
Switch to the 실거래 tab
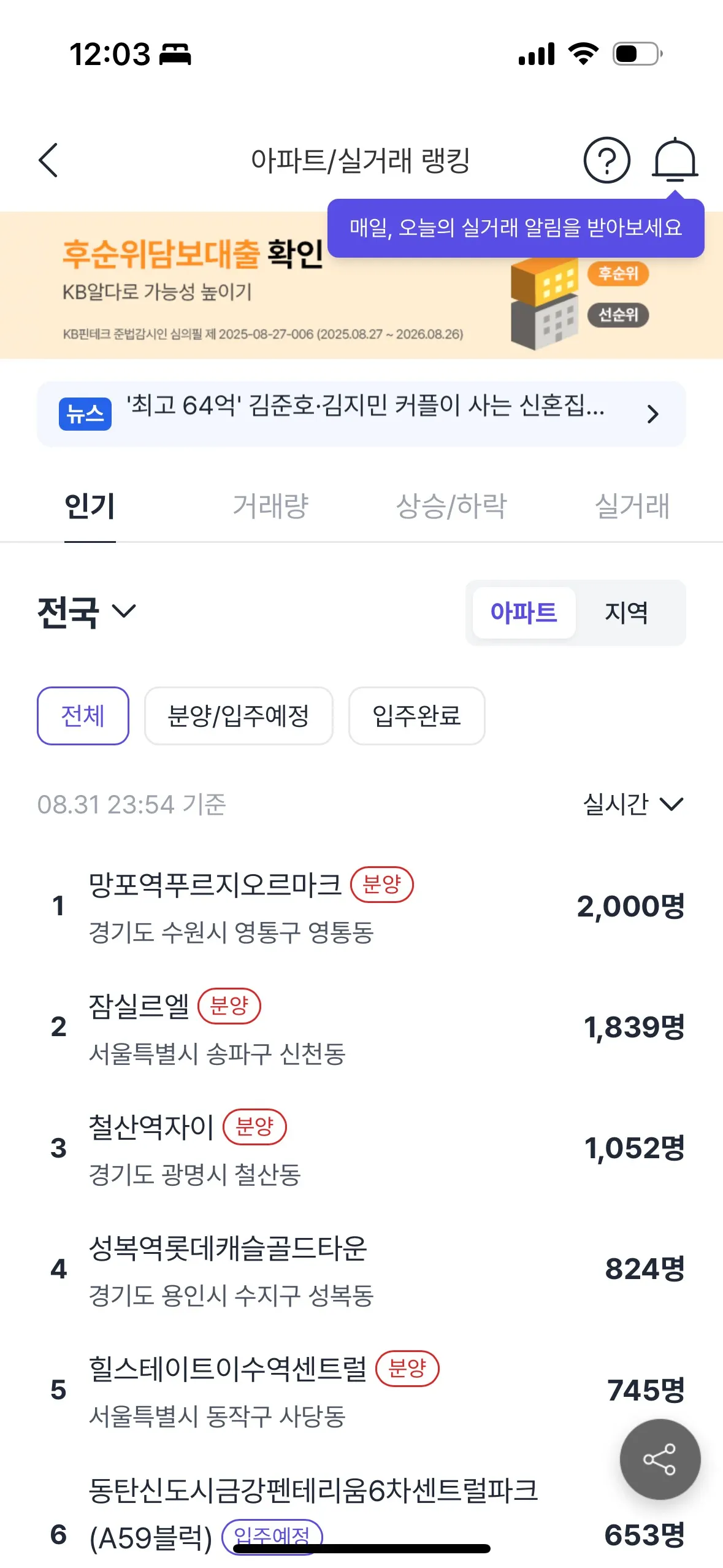point(632,507)
